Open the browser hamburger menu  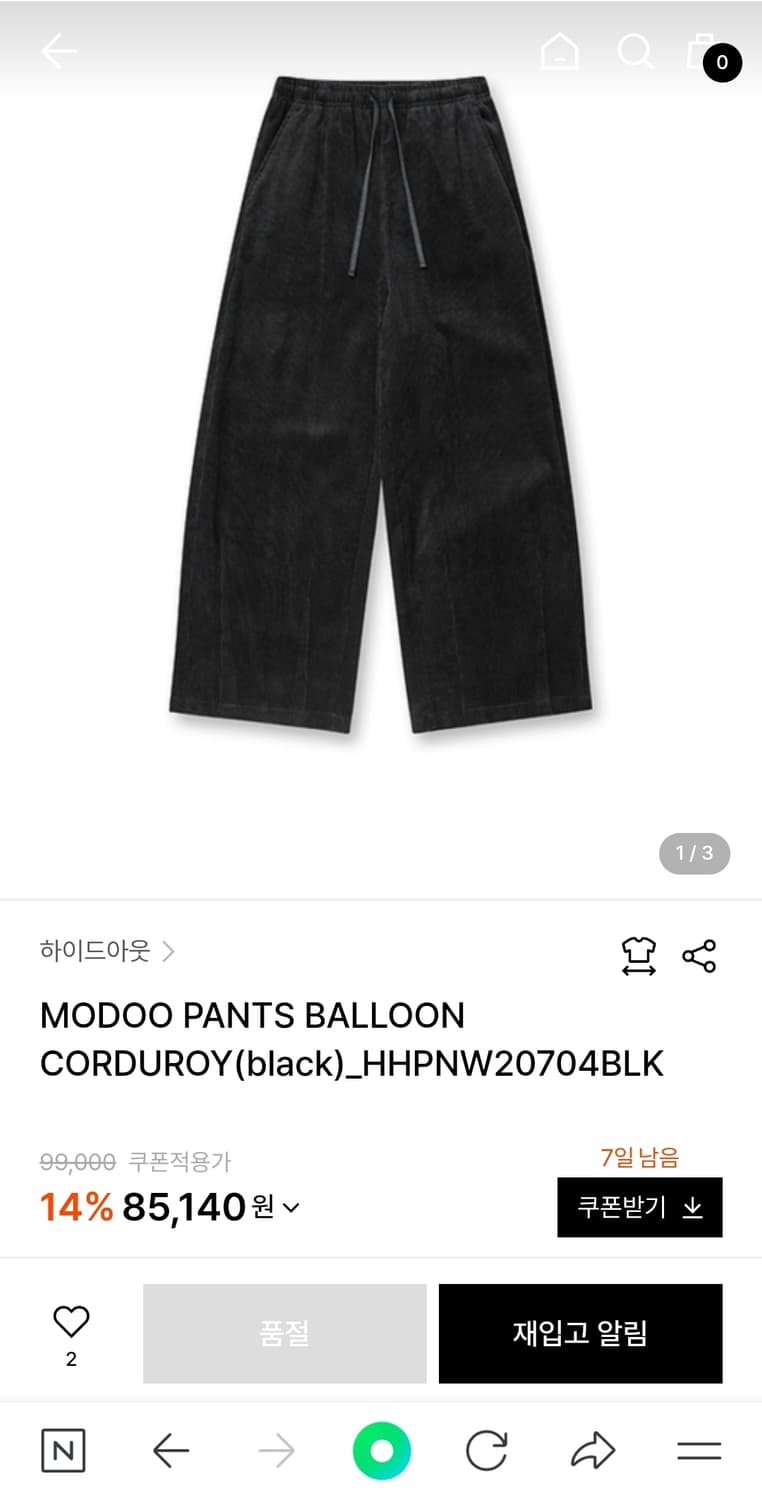pos(699,1451)
